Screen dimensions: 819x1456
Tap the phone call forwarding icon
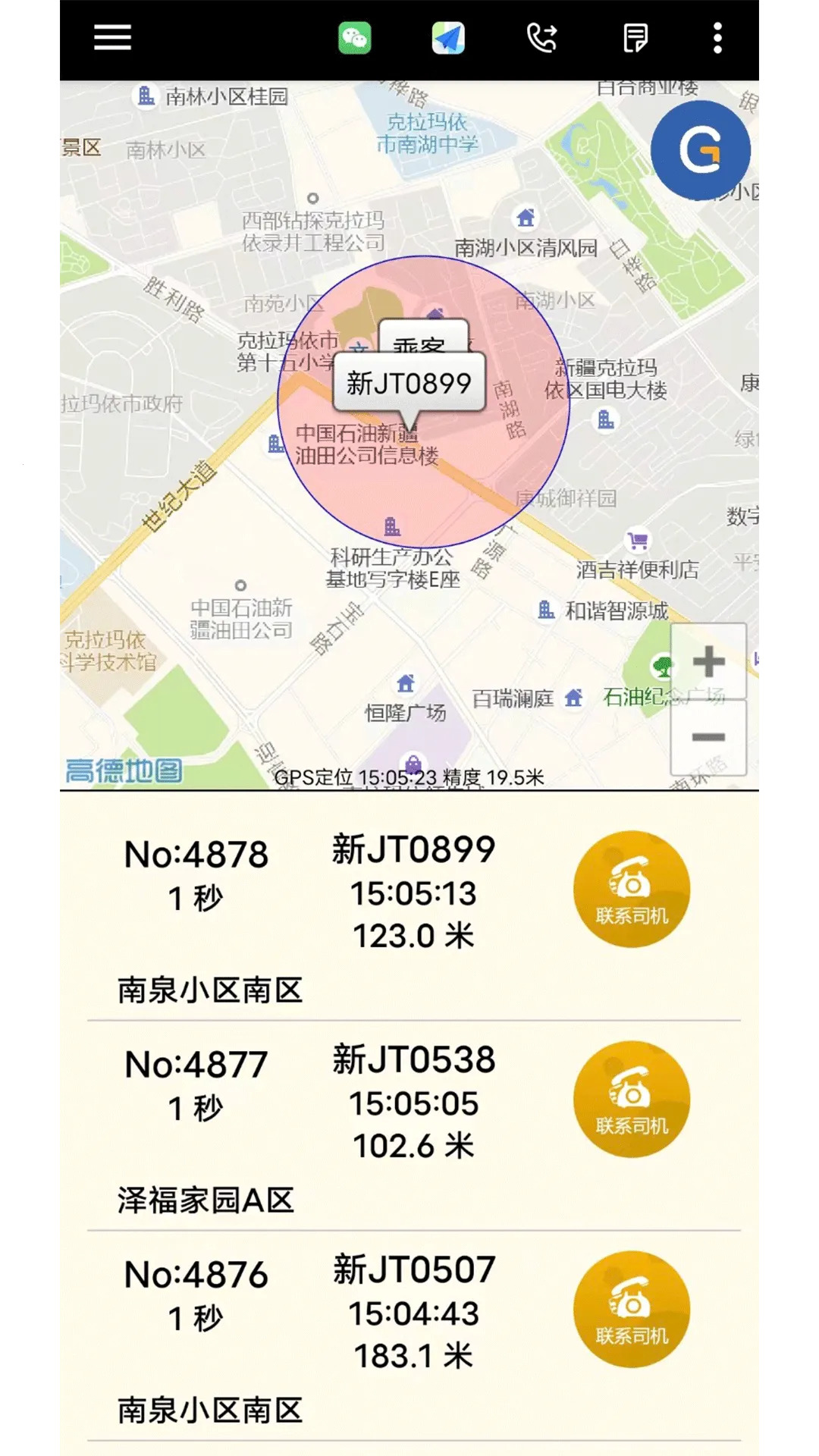click(542, 38)
